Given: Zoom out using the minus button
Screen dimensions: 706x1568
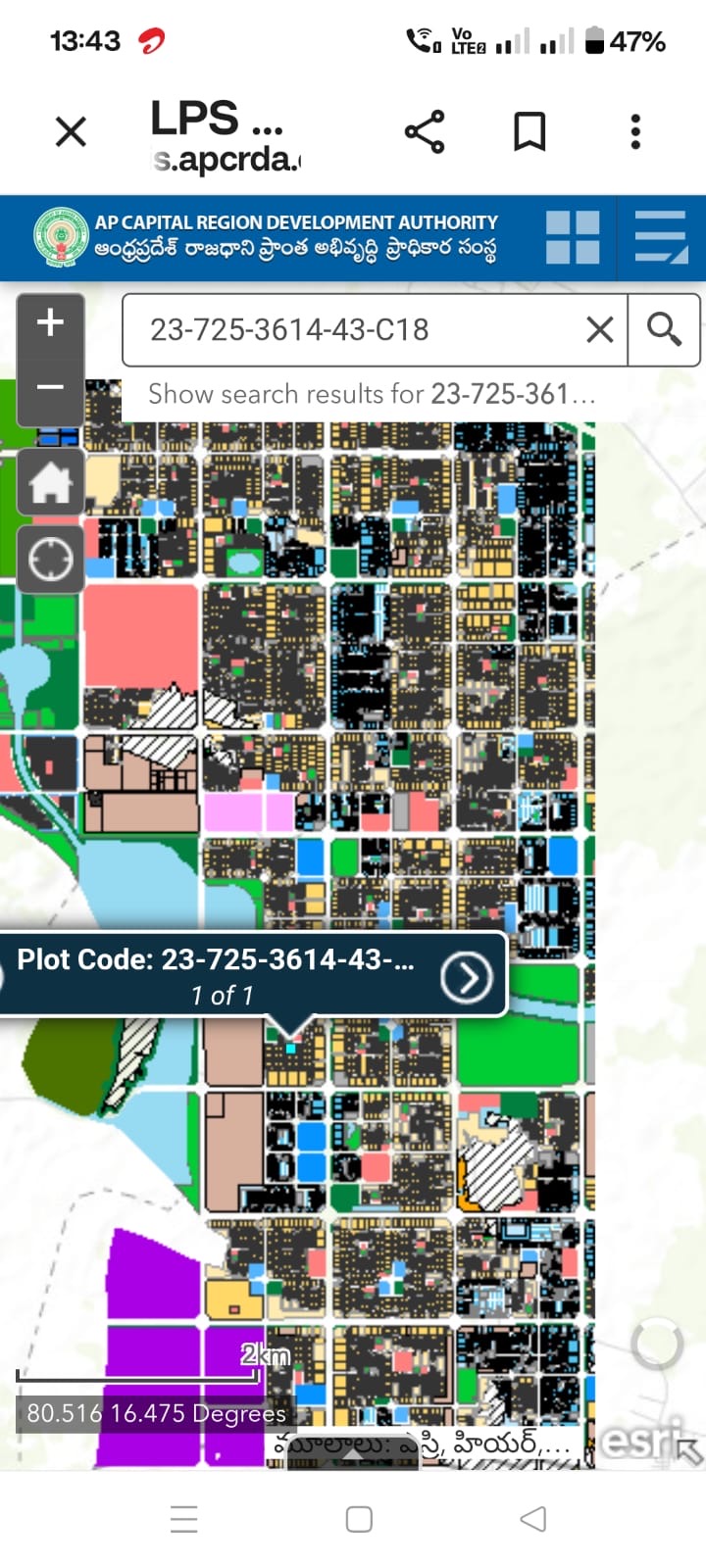Looking at the screenshot, I should pyautogui.click(x=50, y=388).
